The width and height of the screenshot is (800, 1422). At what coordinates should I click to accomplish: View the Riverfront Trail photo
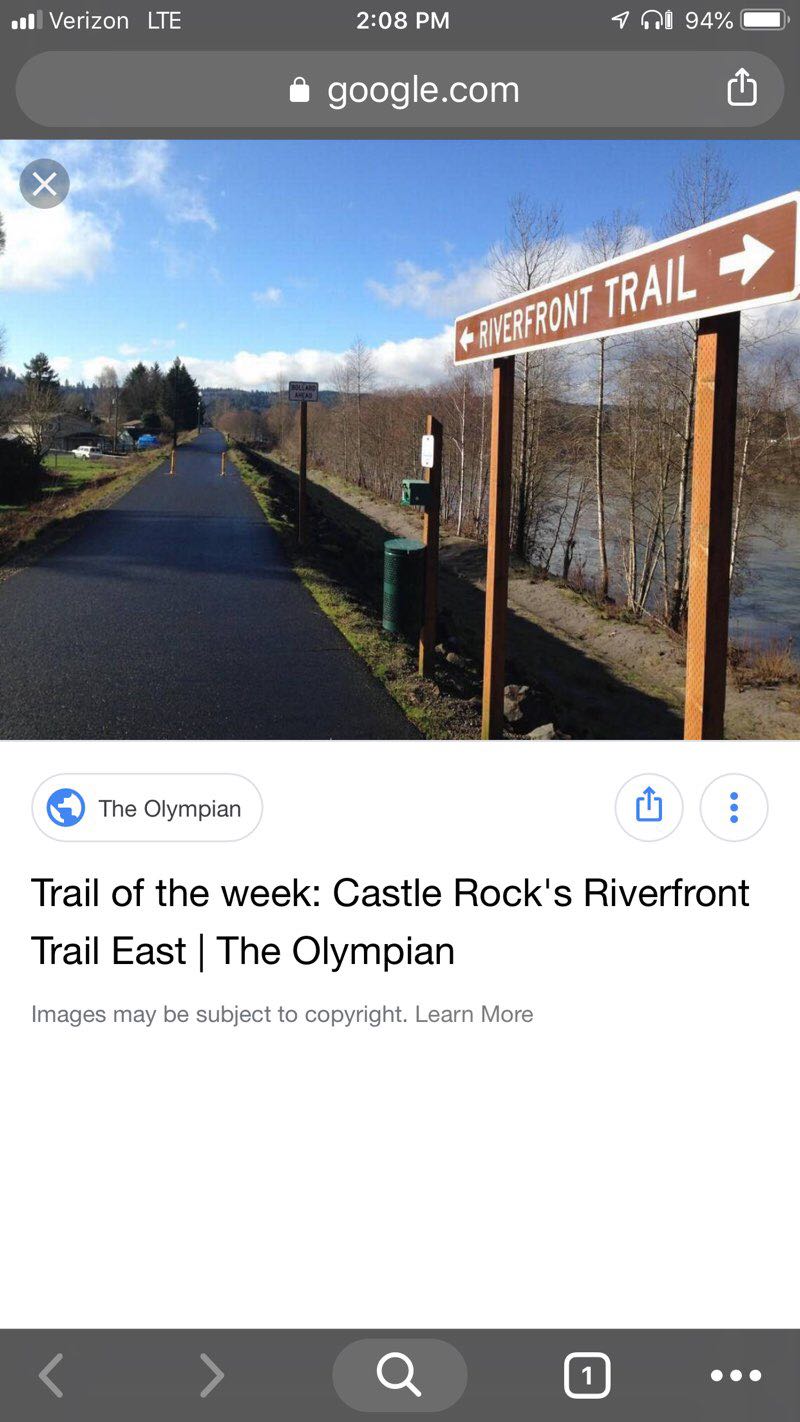click(400, 440)
